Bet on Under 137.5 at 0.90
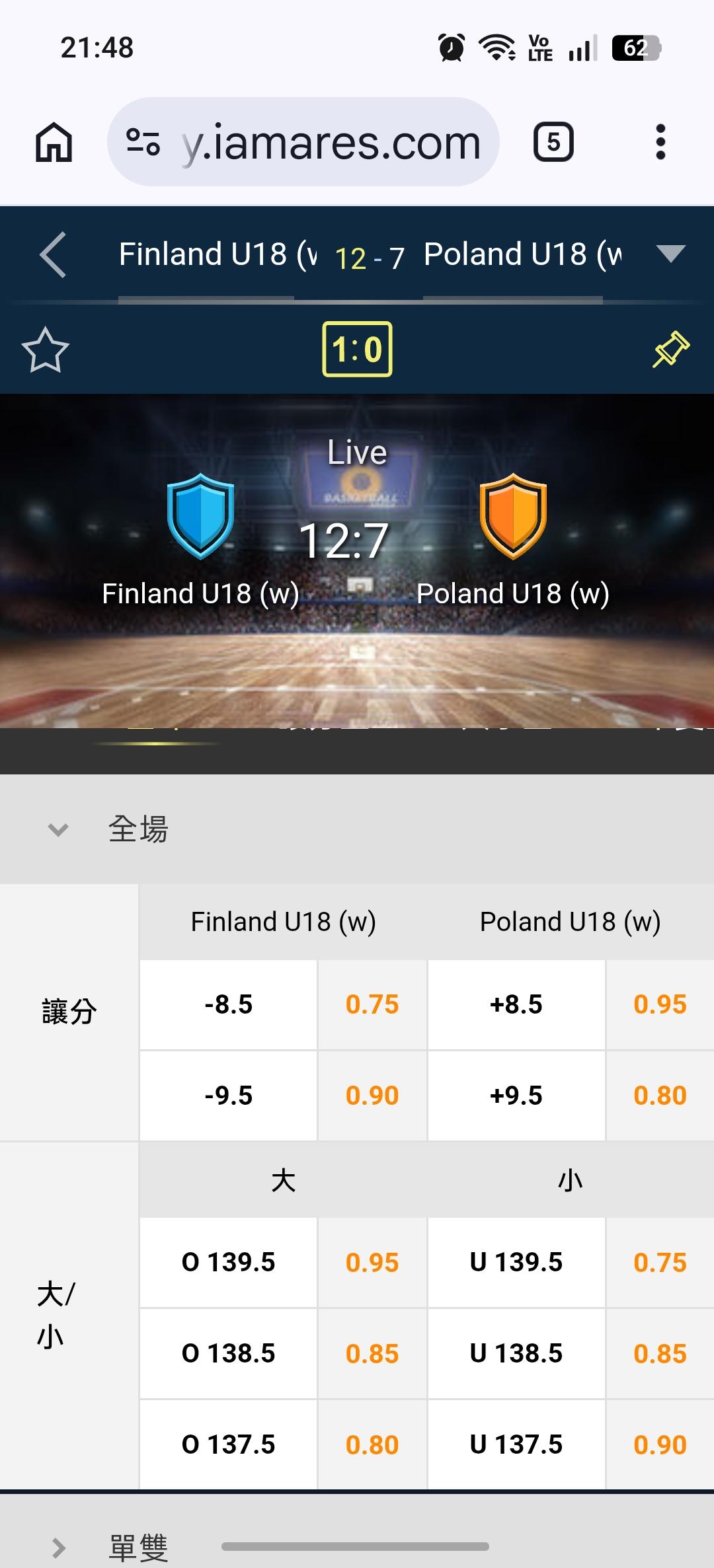714x1568 pixels. point(571,1444)
